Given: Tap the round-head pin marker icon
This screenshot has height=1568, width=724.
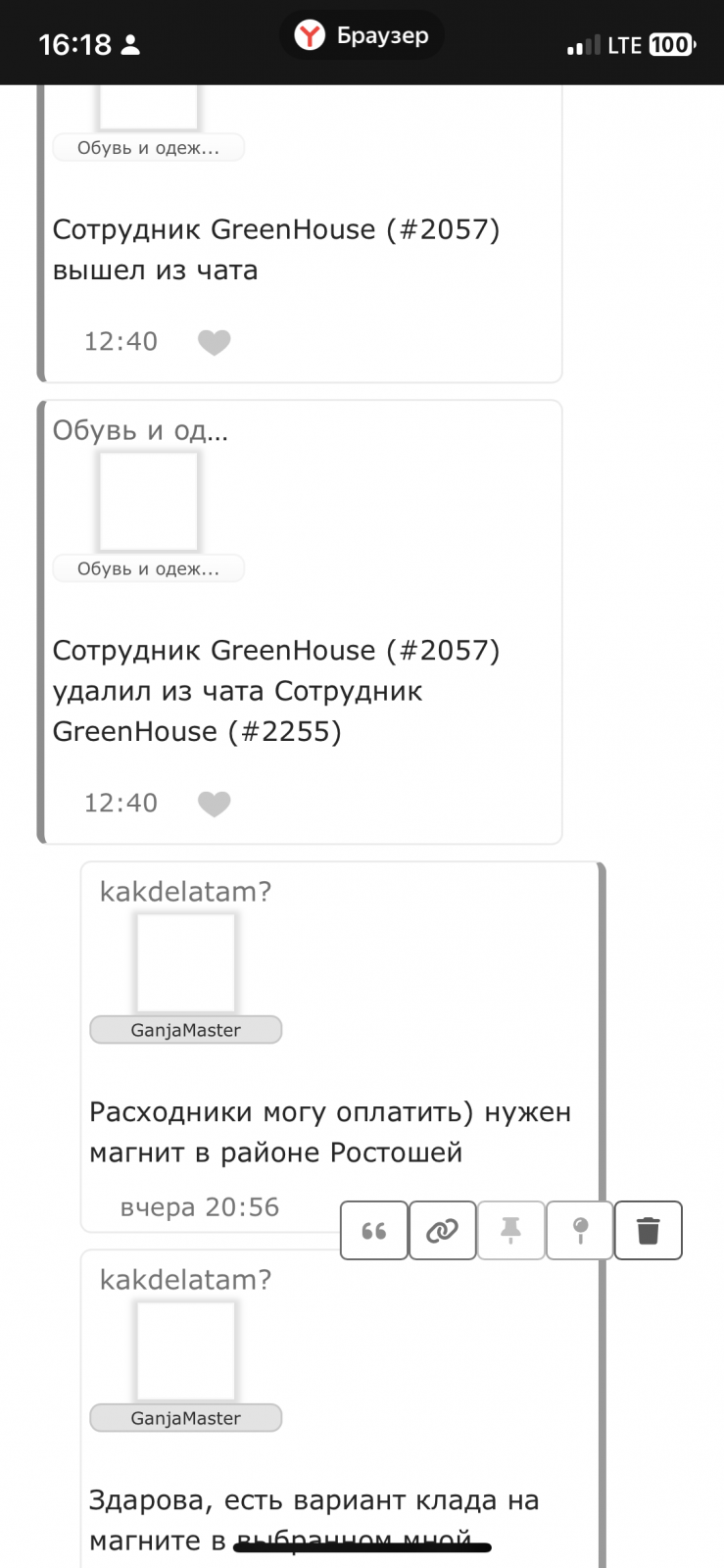Looking at the screenshot, I should point(579,1230).
